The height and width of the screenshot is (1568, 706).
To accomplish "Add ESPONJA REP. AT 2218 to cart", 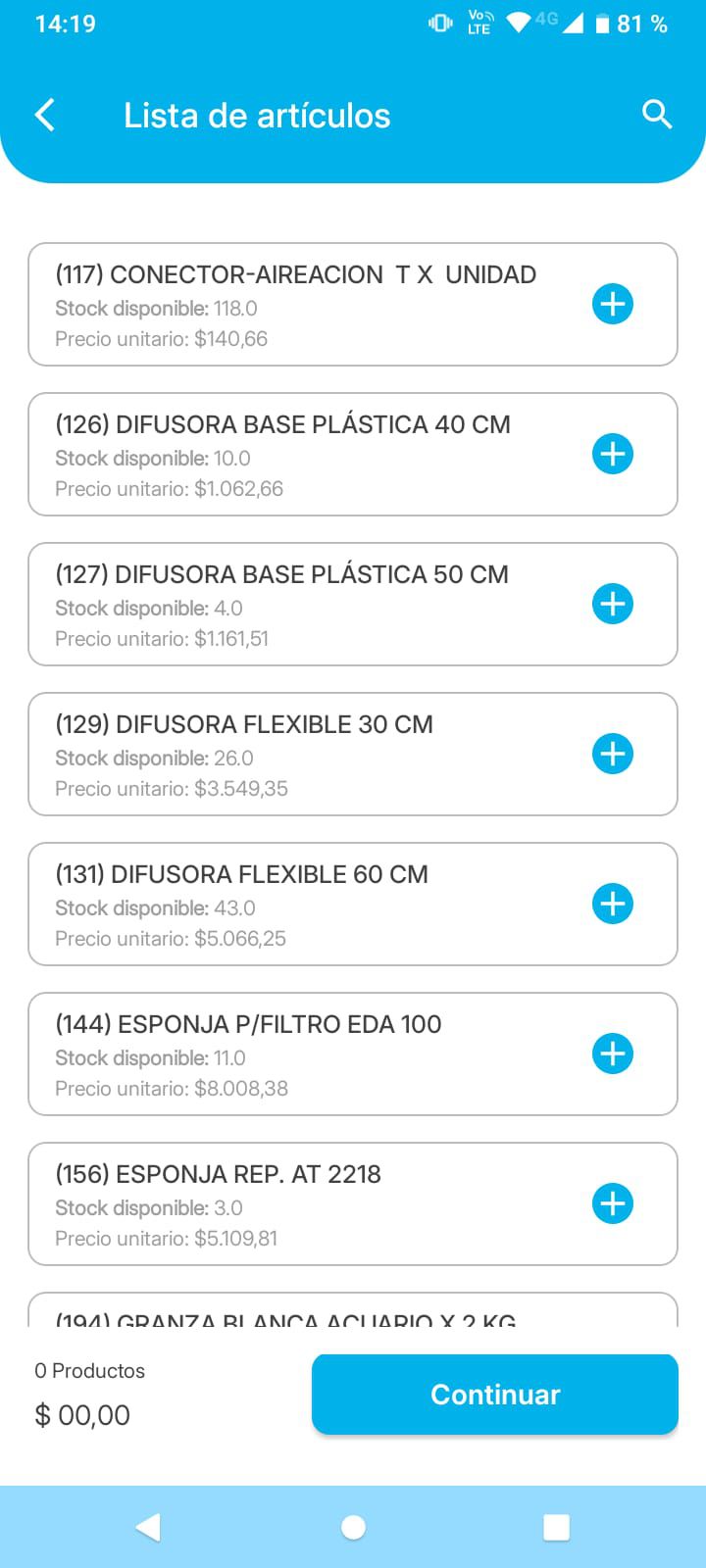I will pyautogui.click(x=612, y=1203).
